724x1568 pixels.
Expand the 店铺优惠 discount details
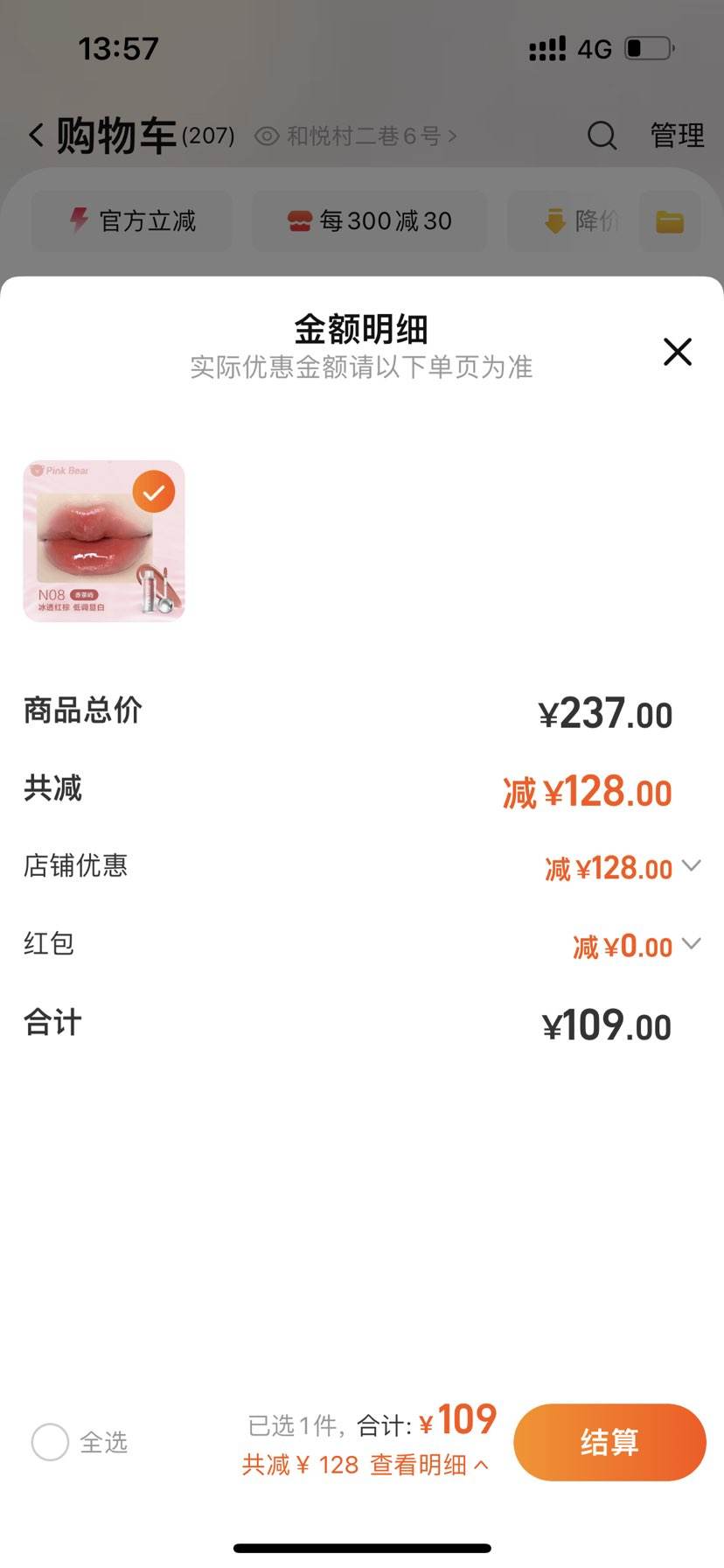pos(693,866)
